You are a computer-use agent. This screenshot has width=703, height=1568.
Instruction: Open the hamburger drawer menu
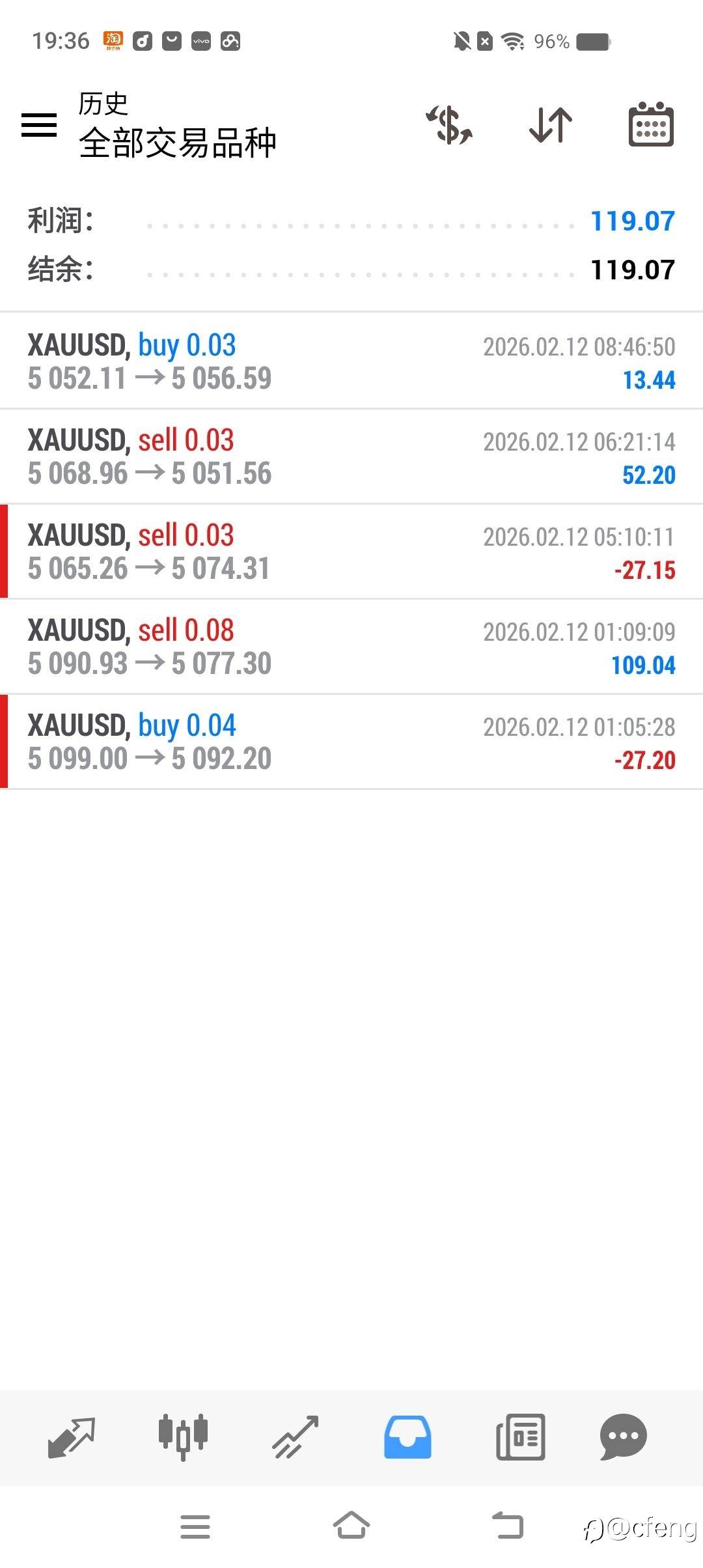tap(39, 124)
